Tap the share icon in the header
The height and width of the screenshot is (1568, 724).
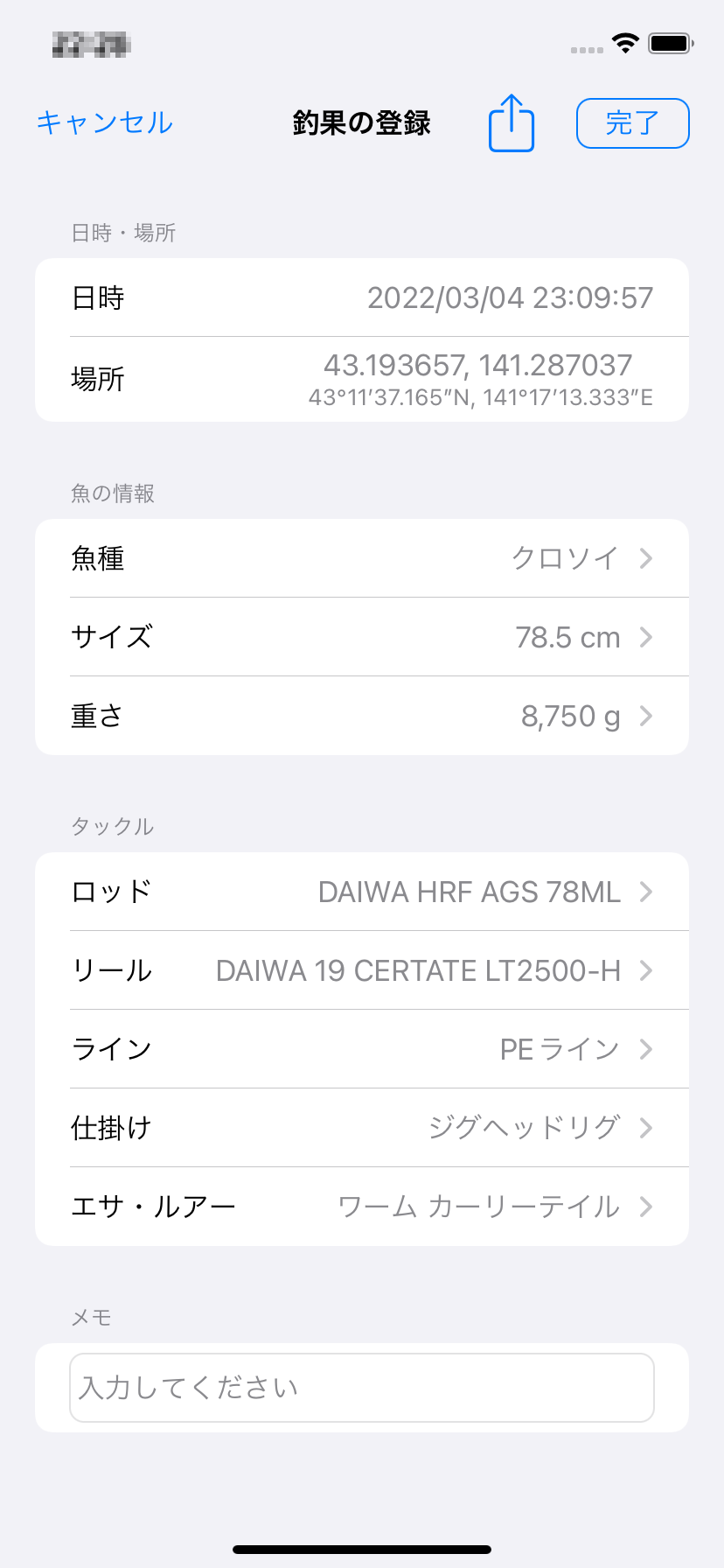point(512,123)
